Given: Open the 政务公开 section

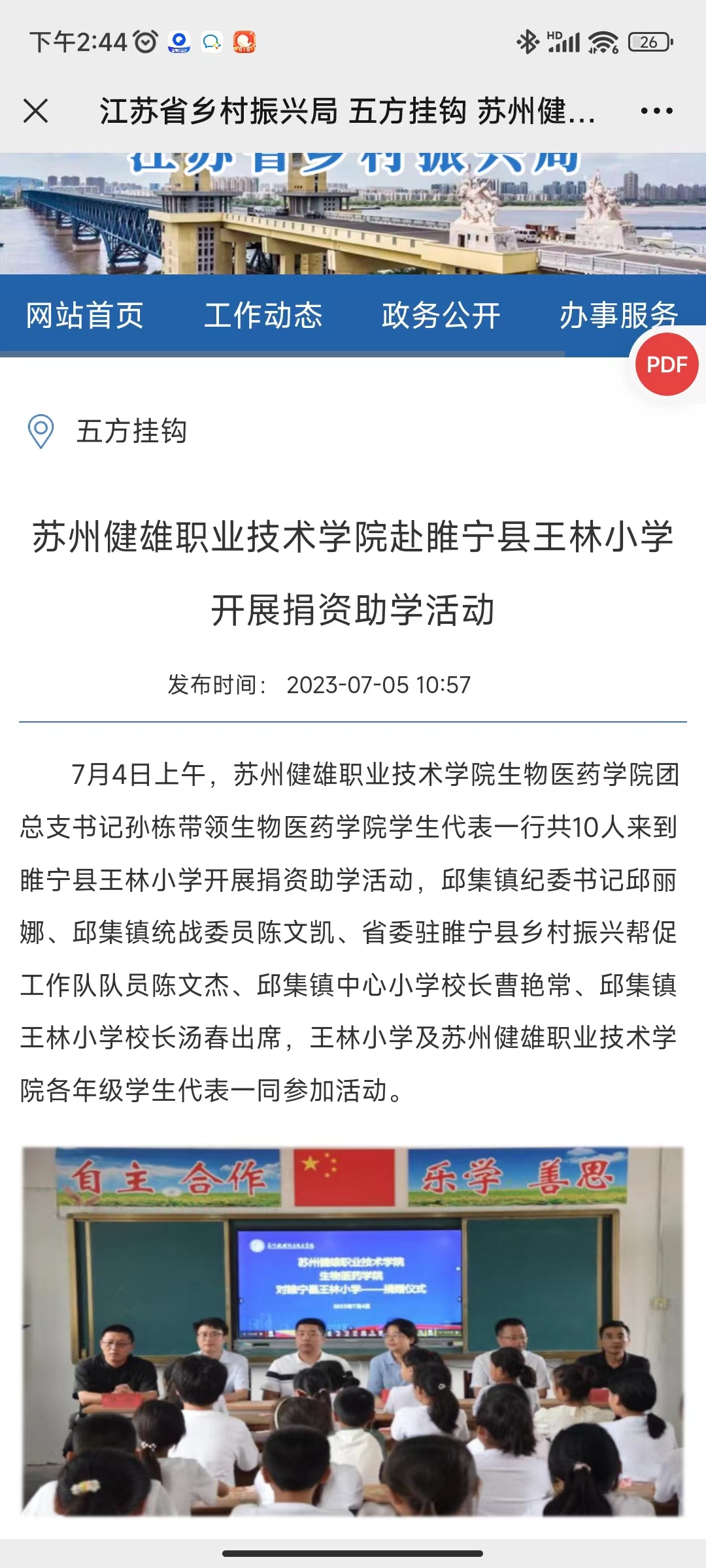Looking at the screenshot, I should coord(441,316).
